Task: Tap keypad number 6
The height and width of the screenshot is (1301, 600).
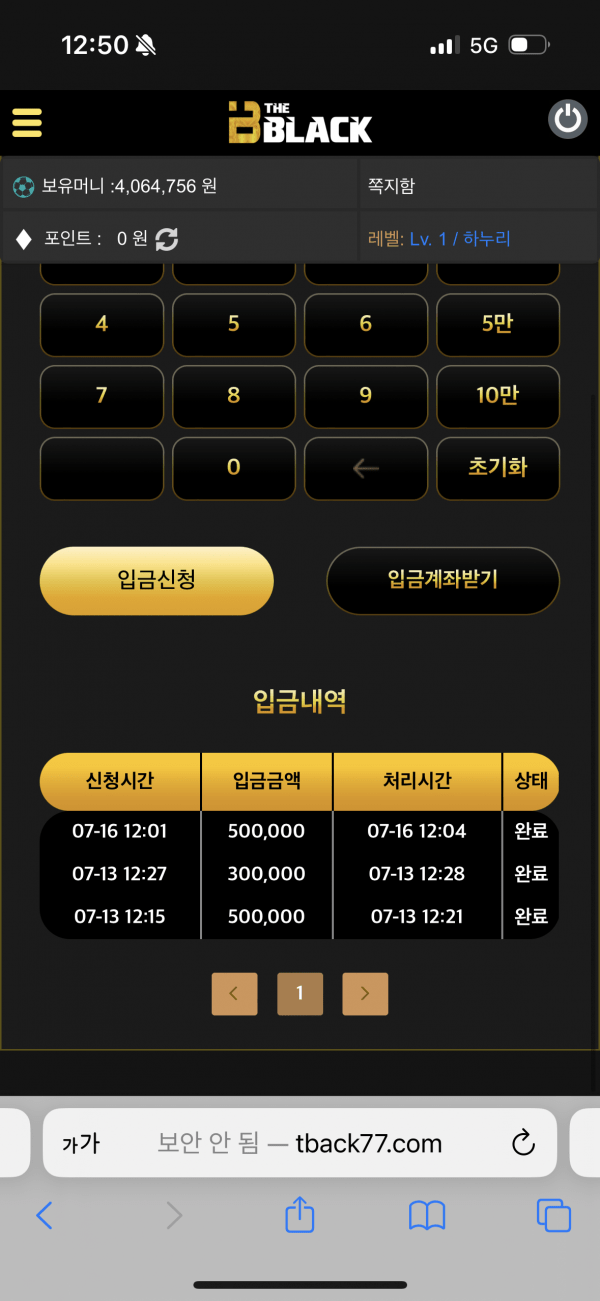Action: pos(365,324)
